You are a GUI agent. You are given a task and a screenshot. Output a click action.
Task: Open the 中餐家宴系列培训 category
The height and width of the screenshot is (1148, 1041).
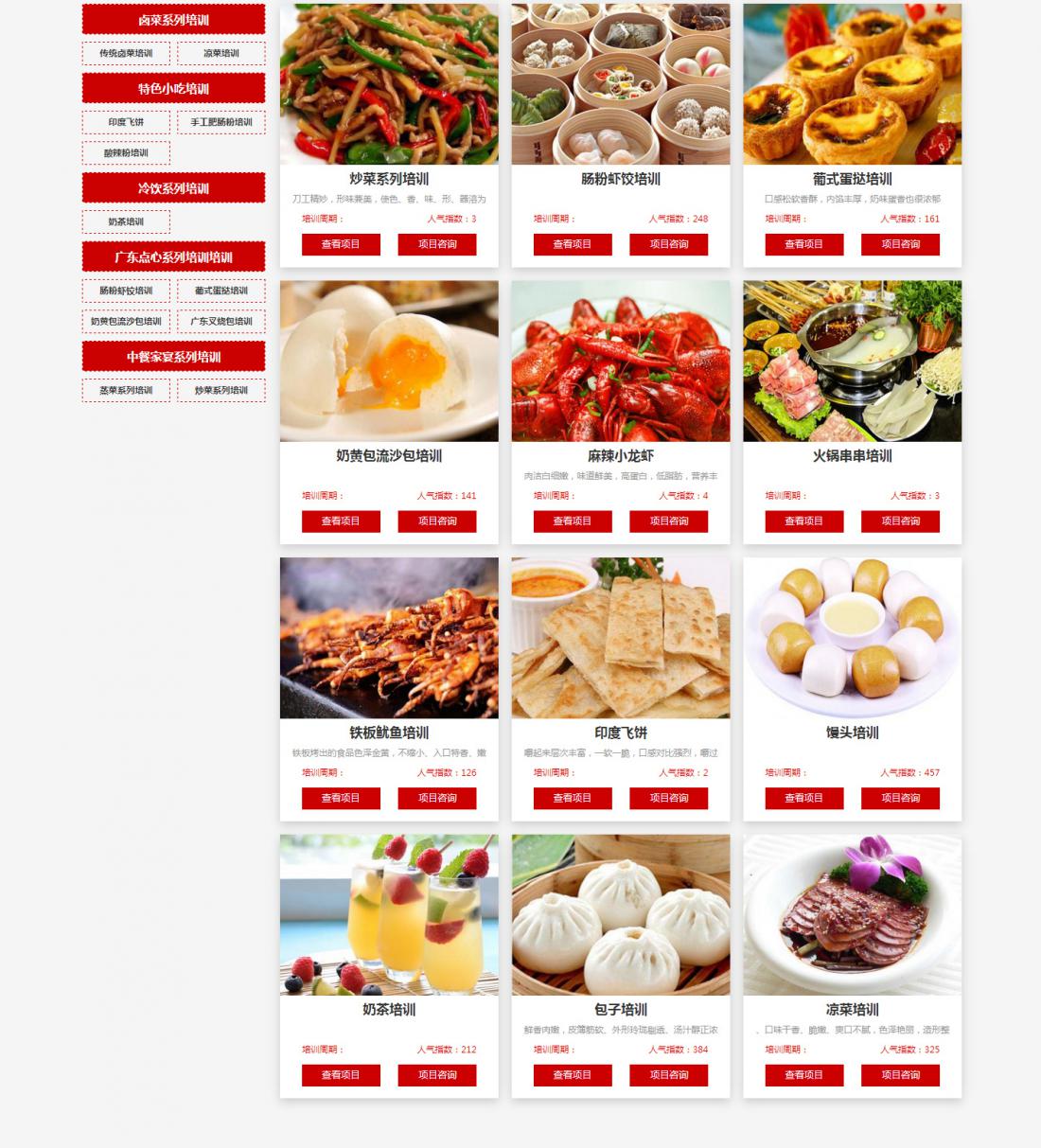tap(173, 357)
